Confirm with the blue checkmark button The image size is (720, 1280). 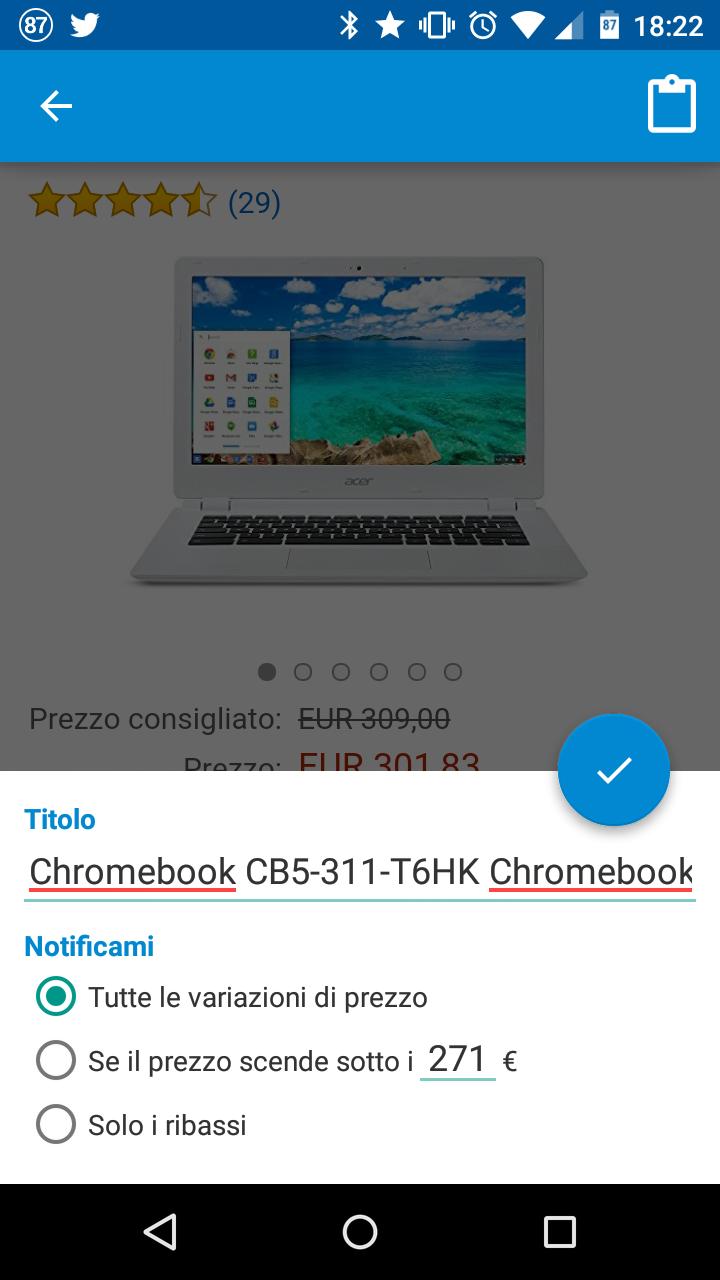click(x=613, y=769)
